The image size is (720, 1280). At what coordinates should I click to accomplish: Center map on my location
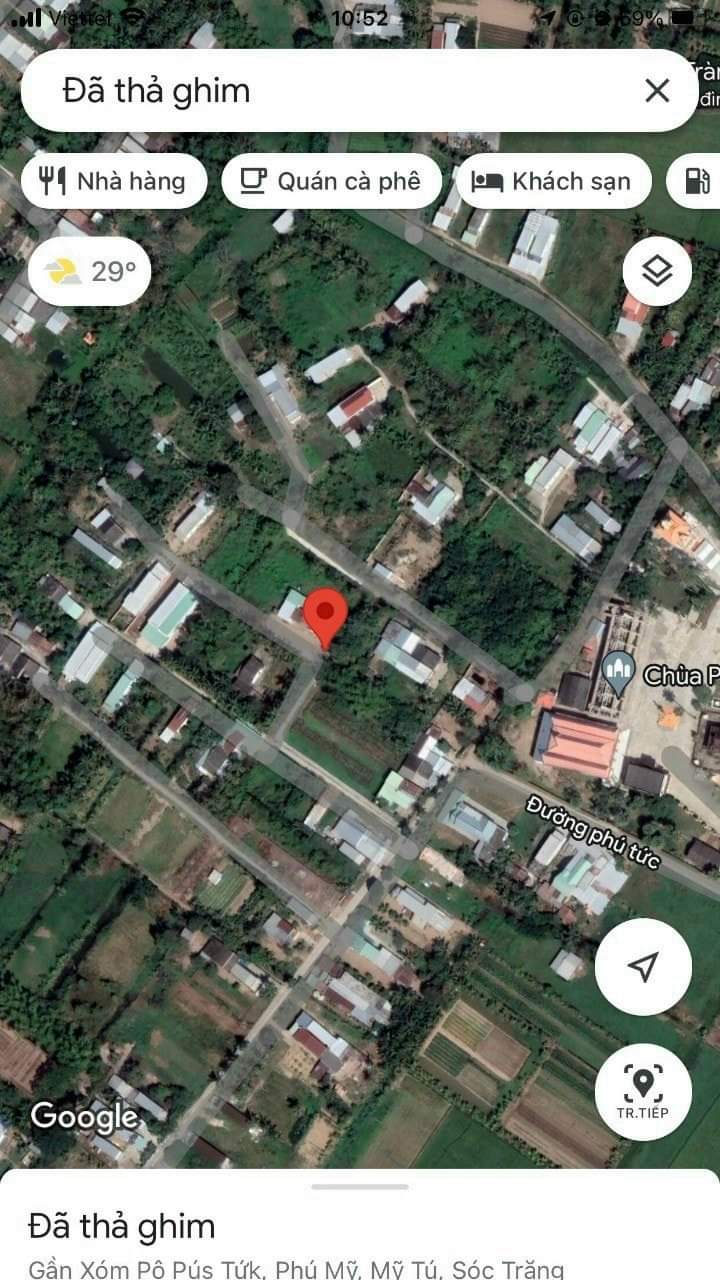click(643, 966)
